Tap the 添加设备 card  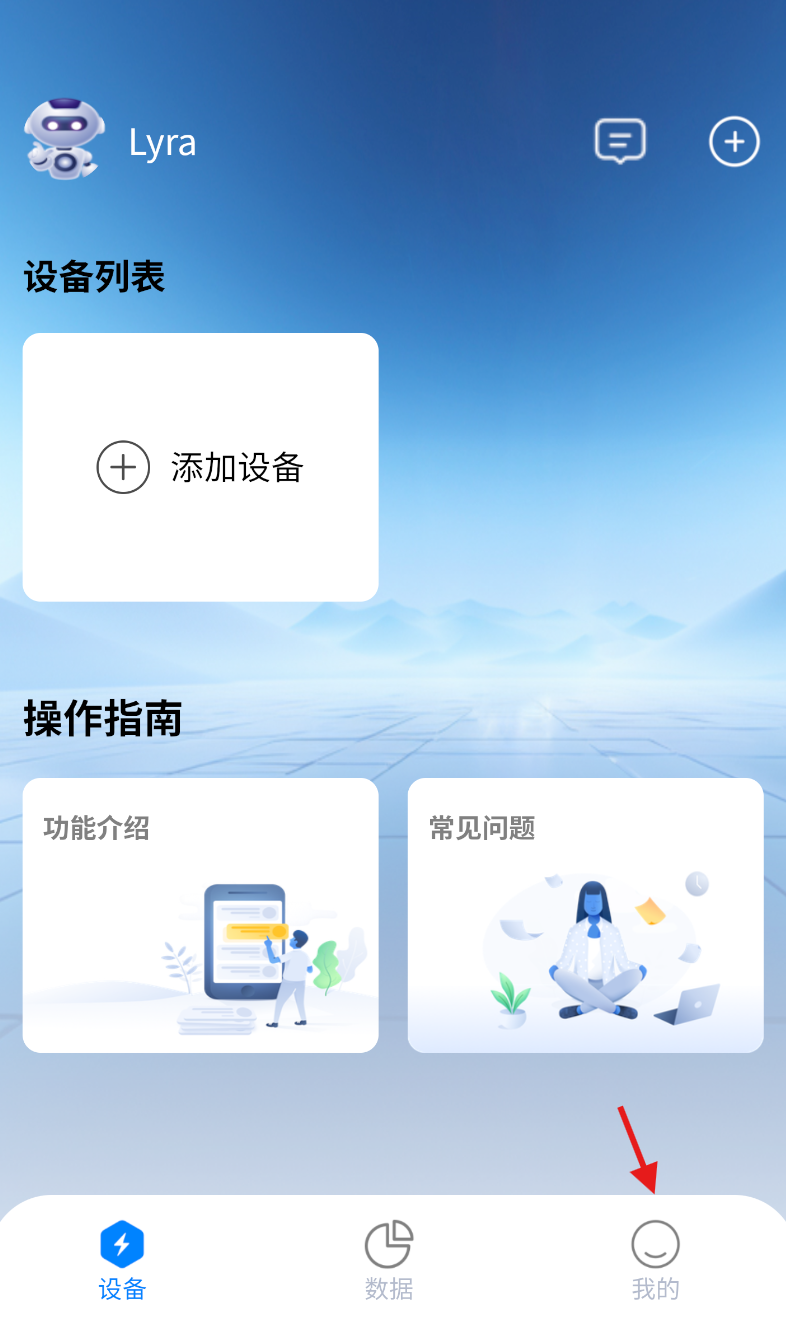tap(200, 467)
